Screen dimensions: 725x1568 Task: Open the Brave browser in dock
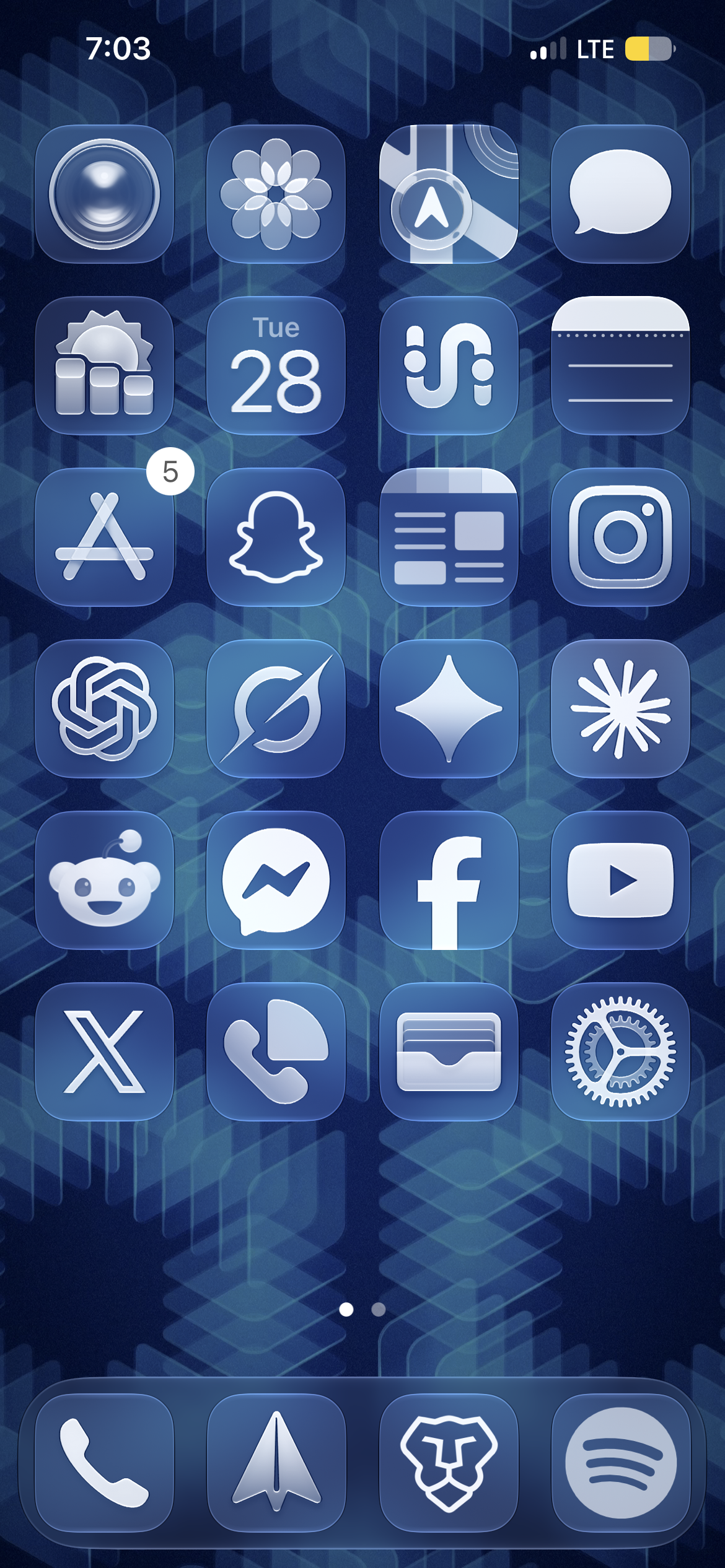coord(449,1463)
